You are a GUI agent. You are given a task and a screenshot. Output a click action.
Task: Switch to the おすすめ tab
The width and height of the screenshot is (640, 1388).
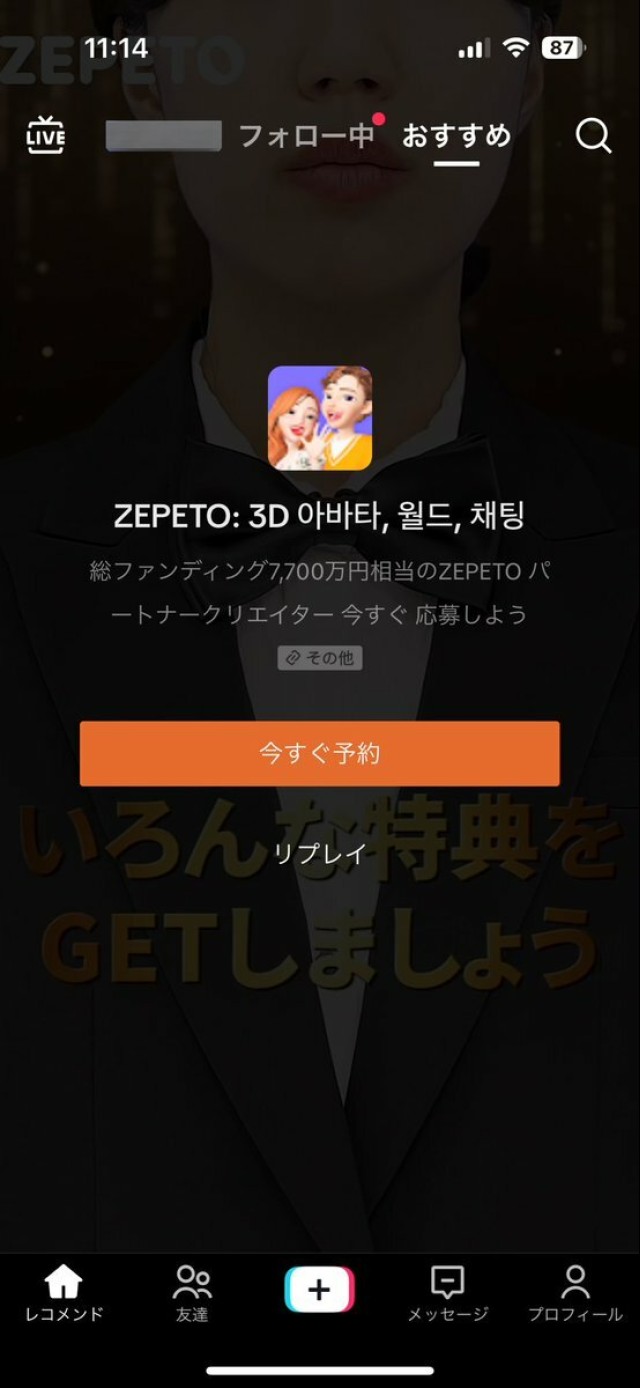click(x=456, y=135)
